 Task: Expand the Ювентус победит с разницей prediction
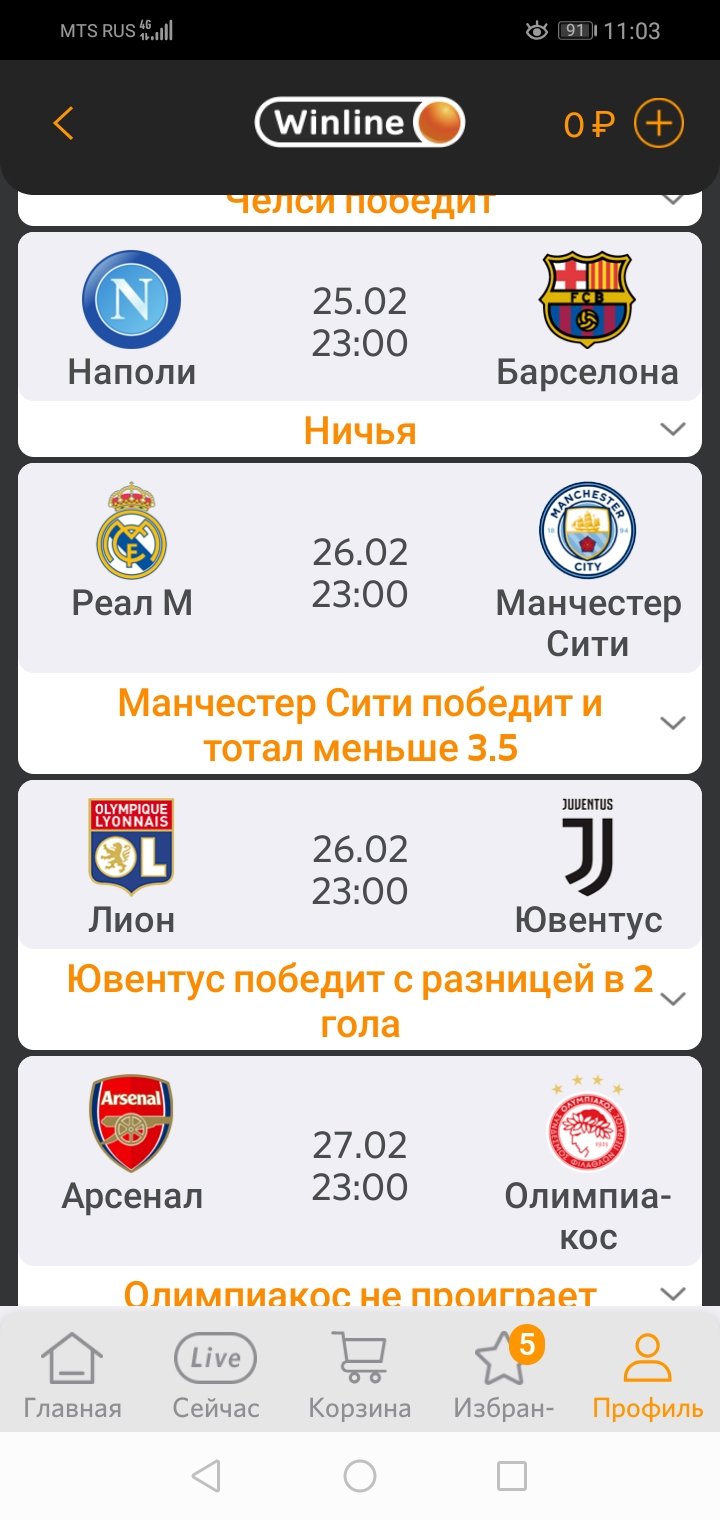point(673,999)
